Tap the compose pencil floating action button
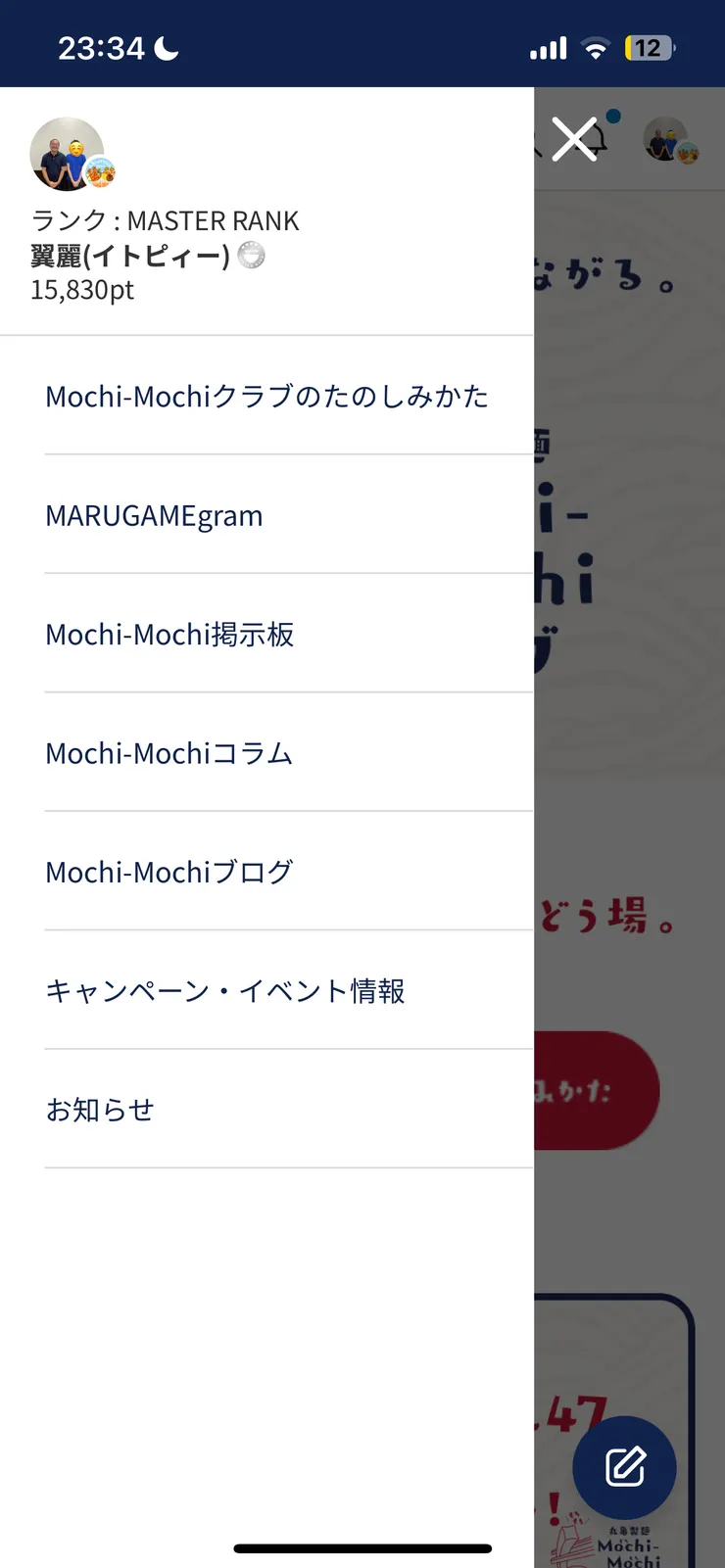Viewport: 725px width, 1568px height. [624, 1466]
